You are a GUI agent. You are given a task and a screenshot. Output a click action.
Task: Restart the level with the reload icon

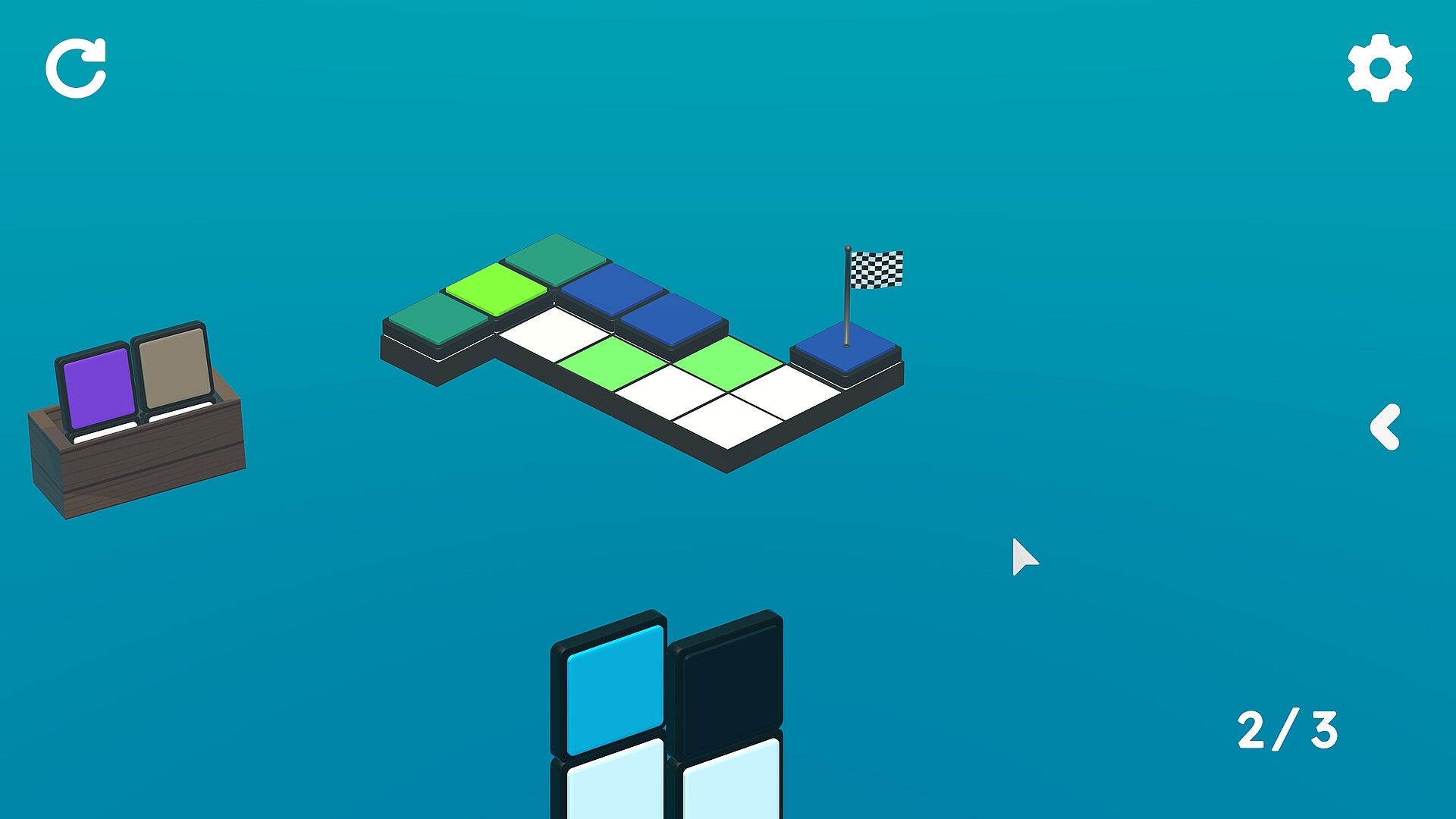click(x=76, y=68)
